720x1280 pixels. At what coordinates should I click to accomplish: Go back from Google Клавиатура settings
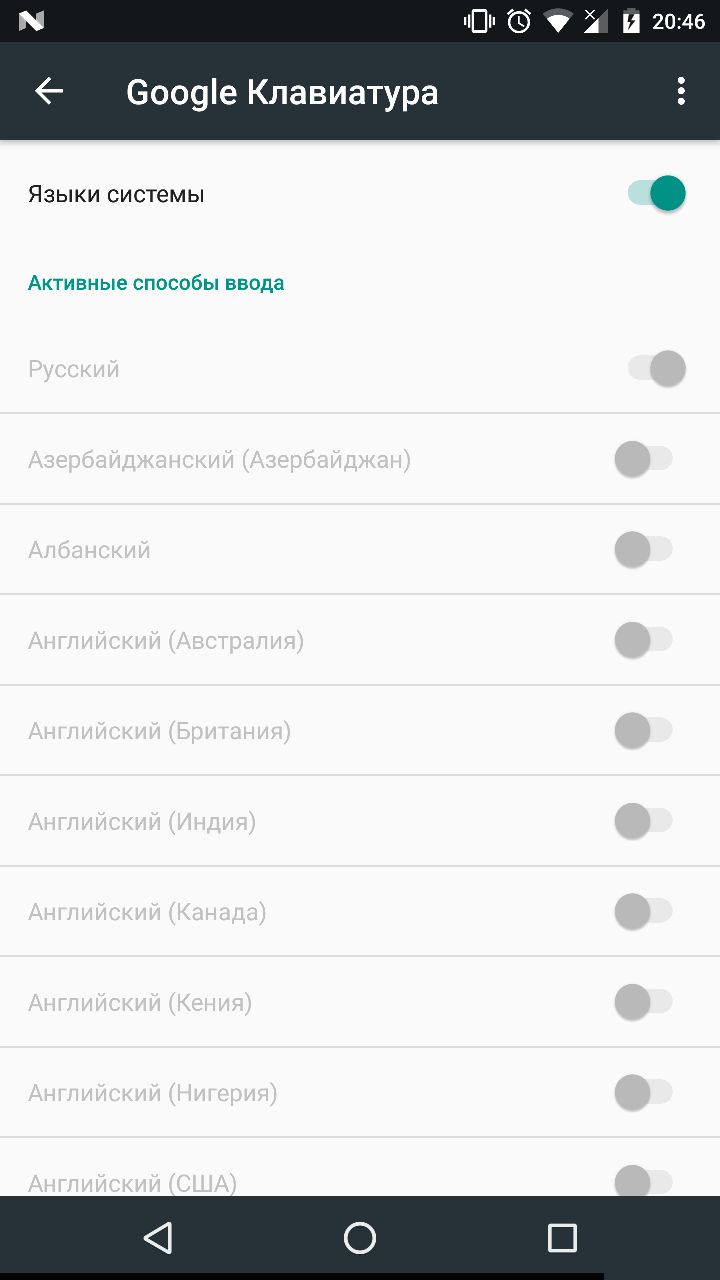tap(49, 92)
